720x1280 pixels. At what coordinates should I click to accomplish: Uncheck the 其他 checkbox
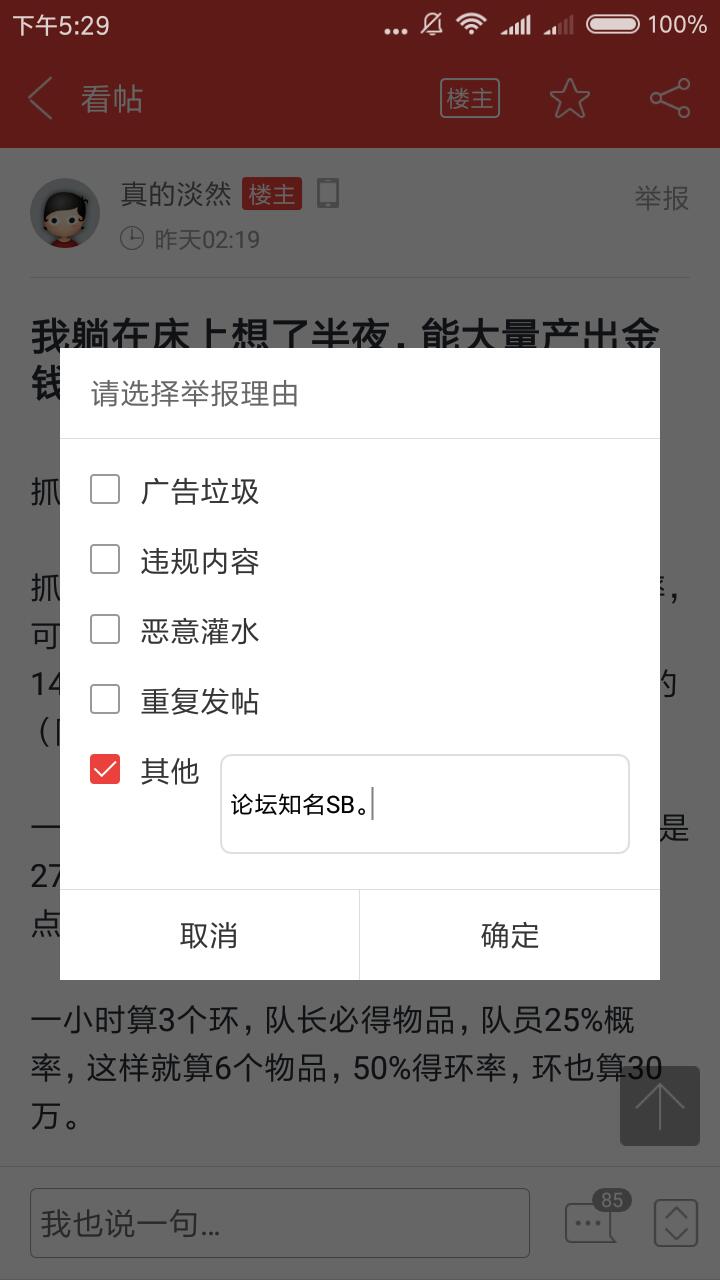[x=105, y=769]
